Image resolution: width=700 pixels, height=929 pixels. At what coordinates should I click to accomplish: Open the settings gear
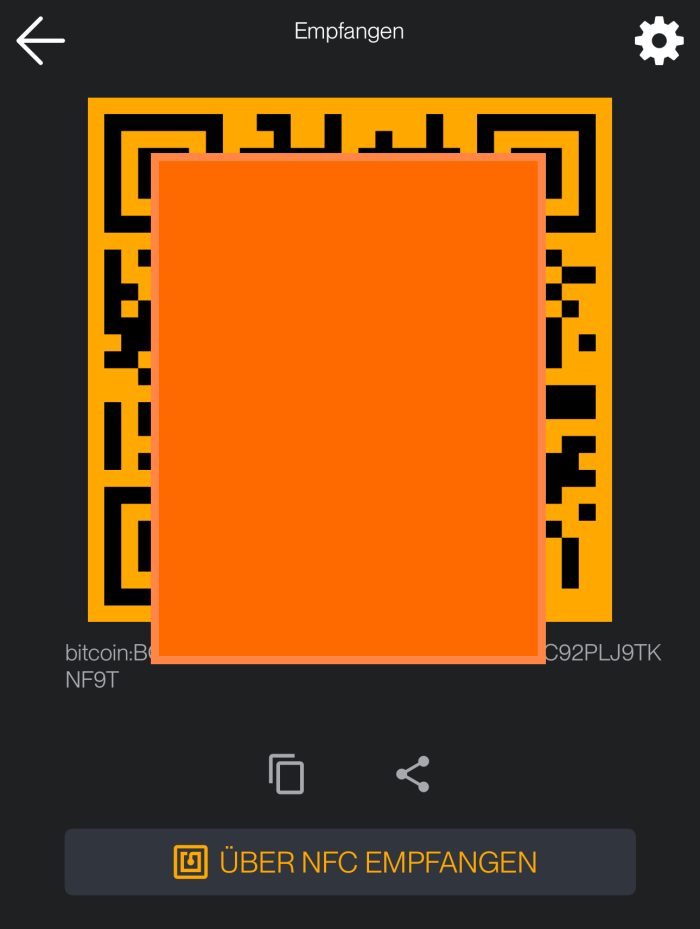(659, 41)
